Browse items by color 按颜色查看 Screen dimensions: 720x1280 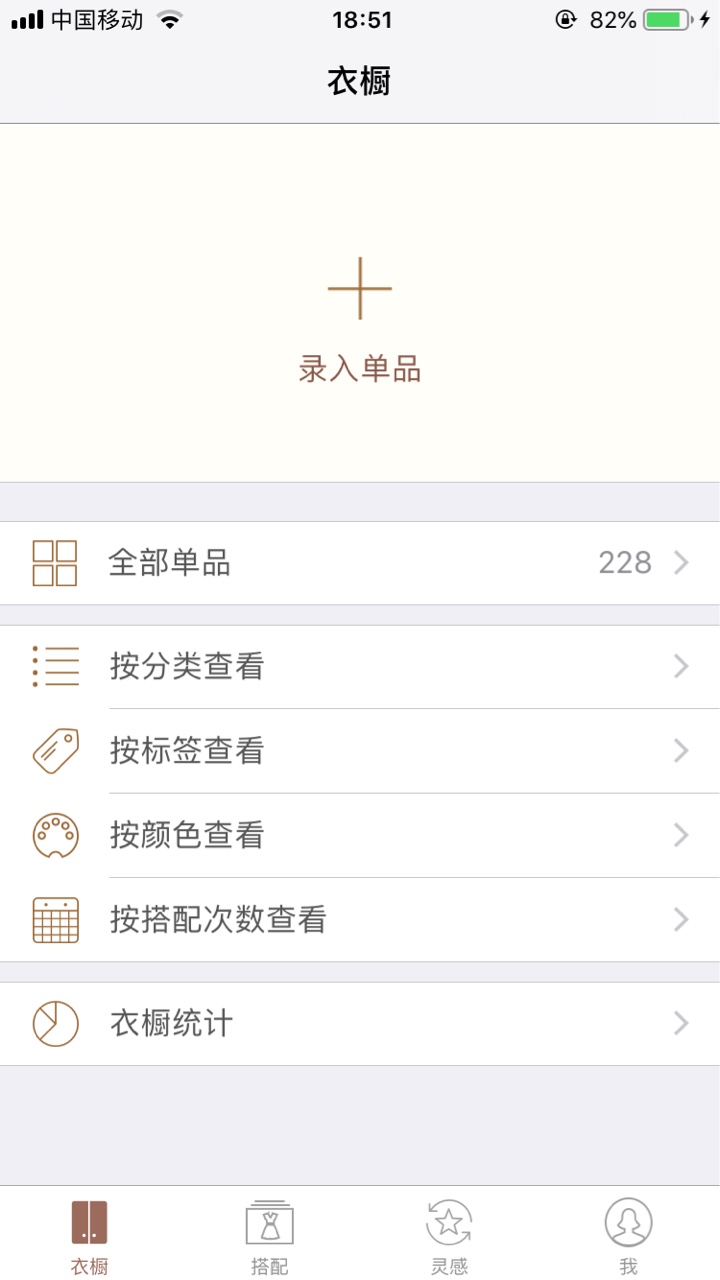coord(360,835)
